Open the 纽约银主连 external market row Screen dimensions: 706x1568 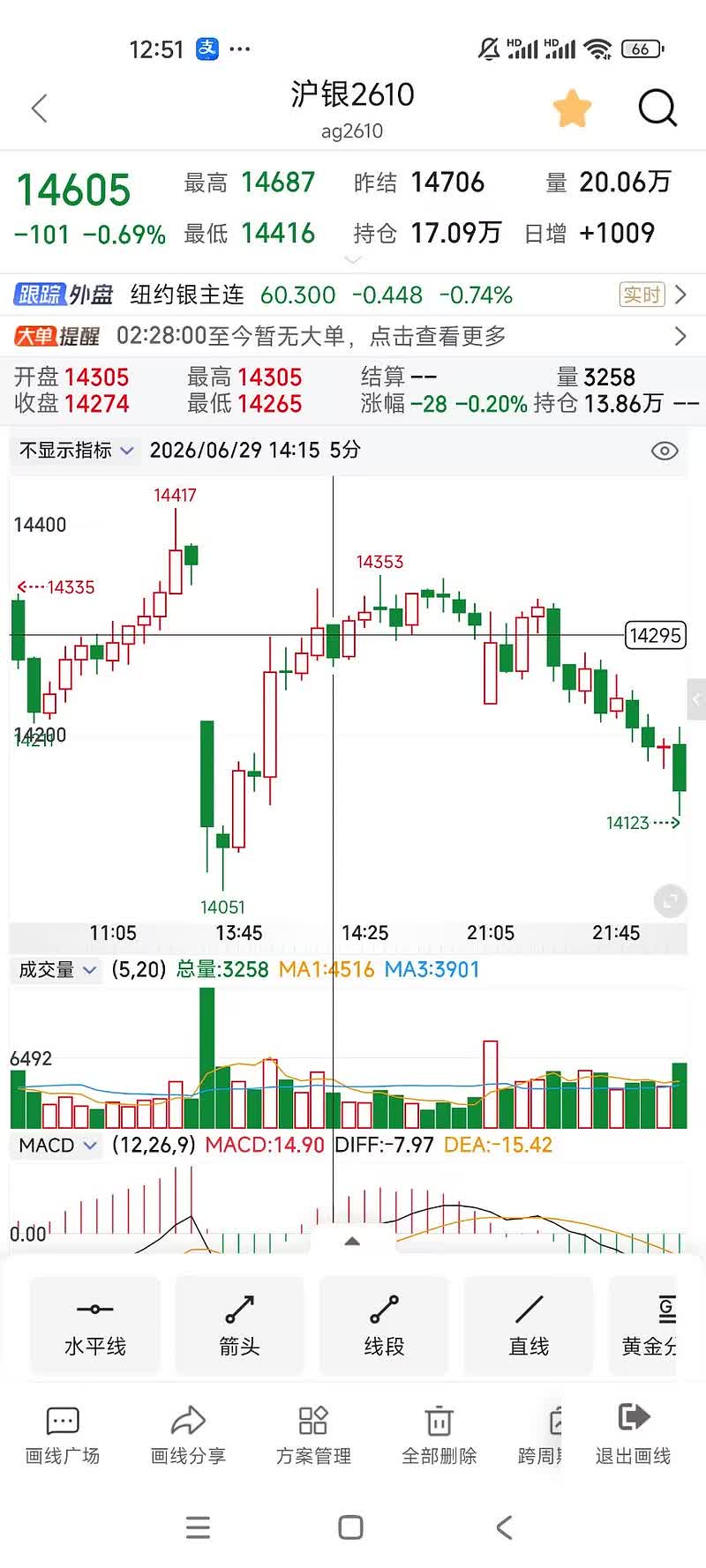(353, 295)
